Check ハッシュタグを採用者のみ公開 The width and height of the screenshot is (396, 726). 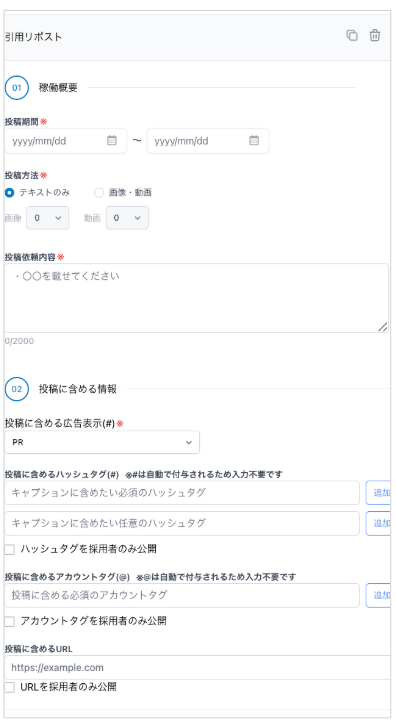pyautogui.click(x=10, y=550)
